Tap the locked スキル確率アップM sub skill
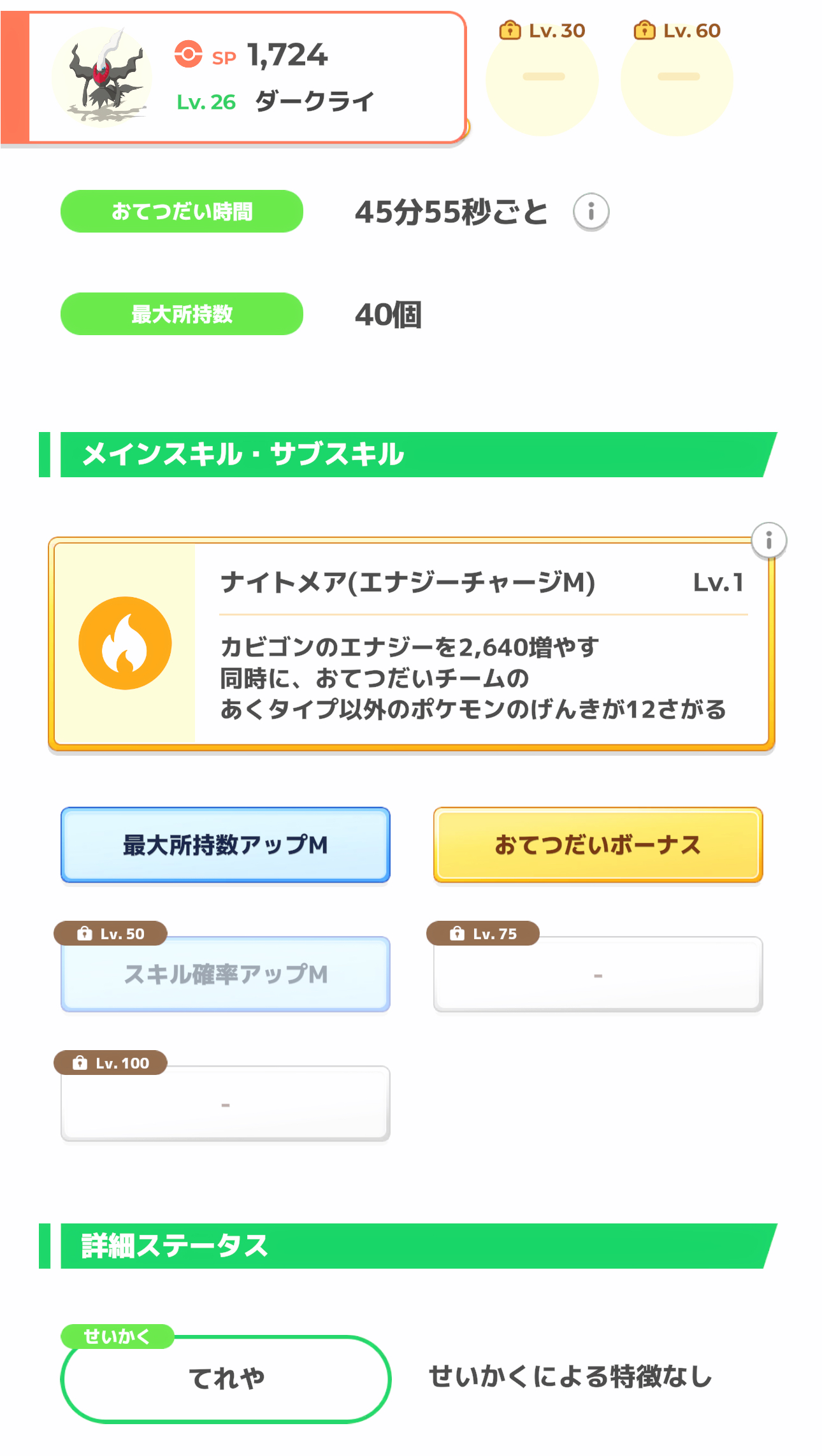 pos(226,974)
